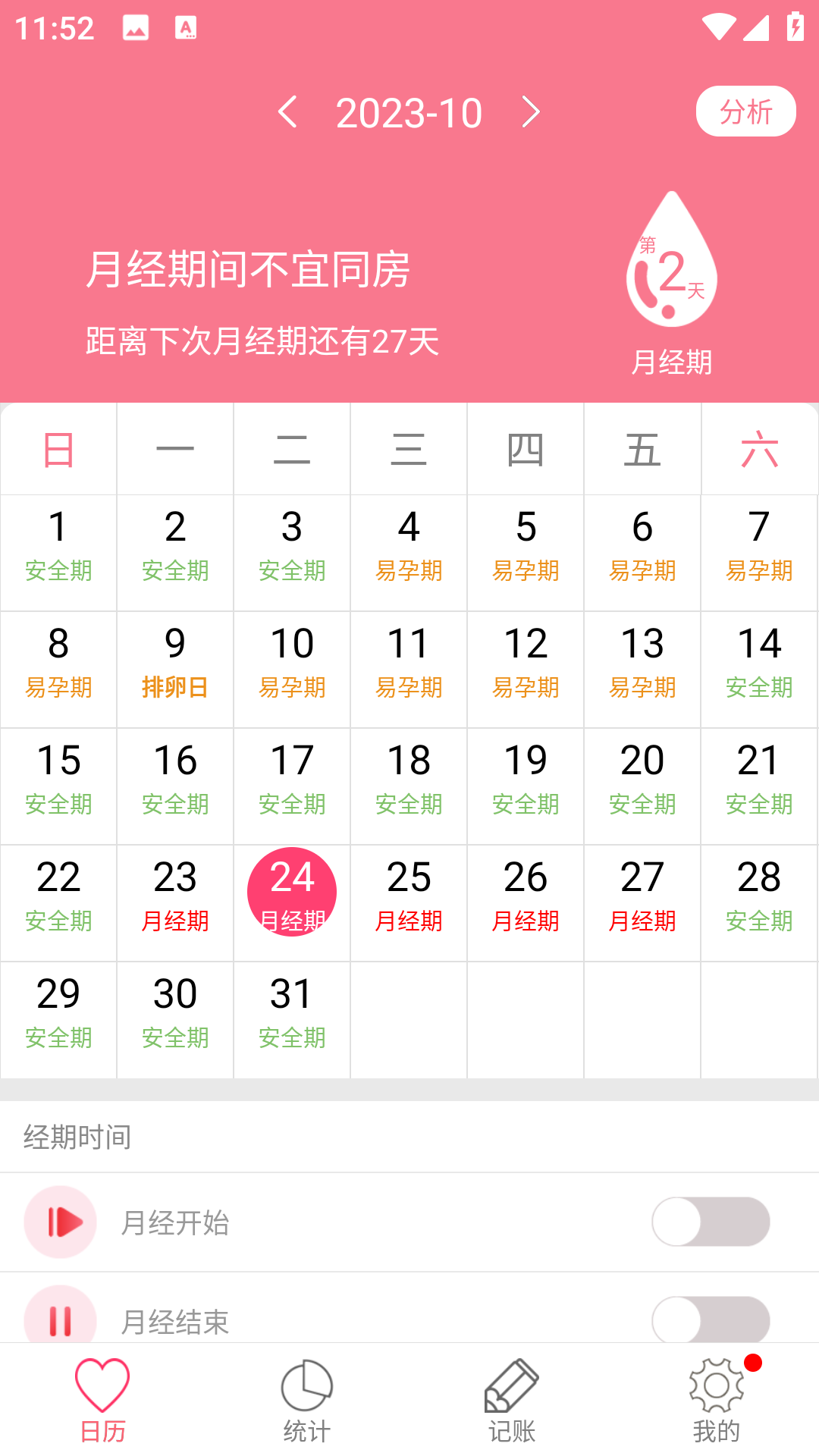Select October 31 date cell
The image size is (819, 1456).
292,1018
